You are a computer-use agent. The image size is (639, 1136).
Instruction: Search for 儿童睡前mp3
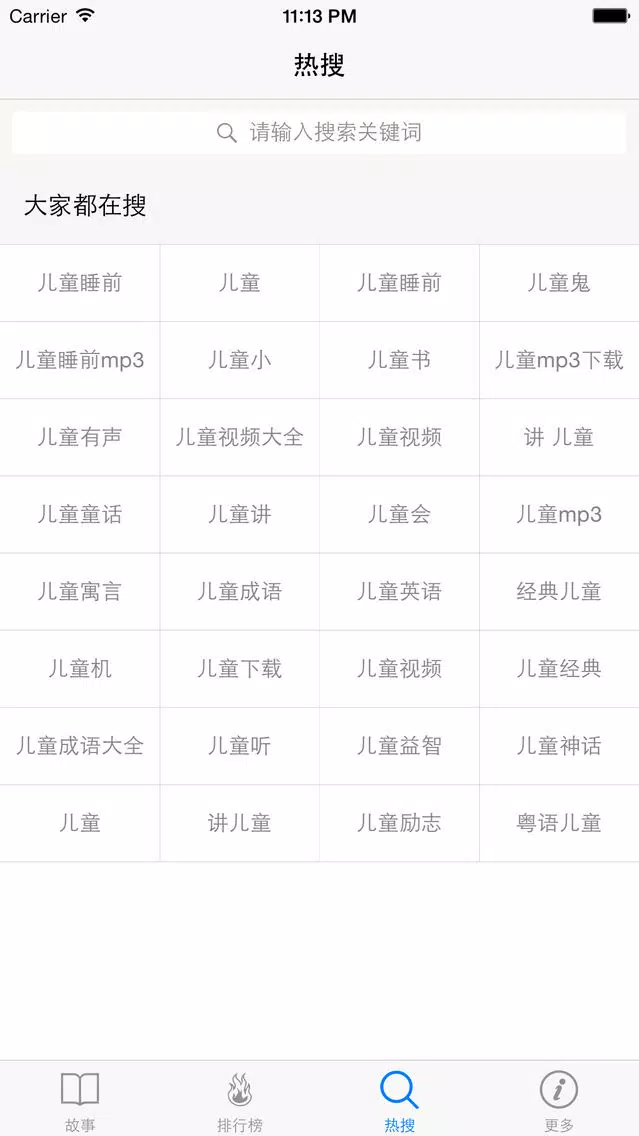(80, 360)
